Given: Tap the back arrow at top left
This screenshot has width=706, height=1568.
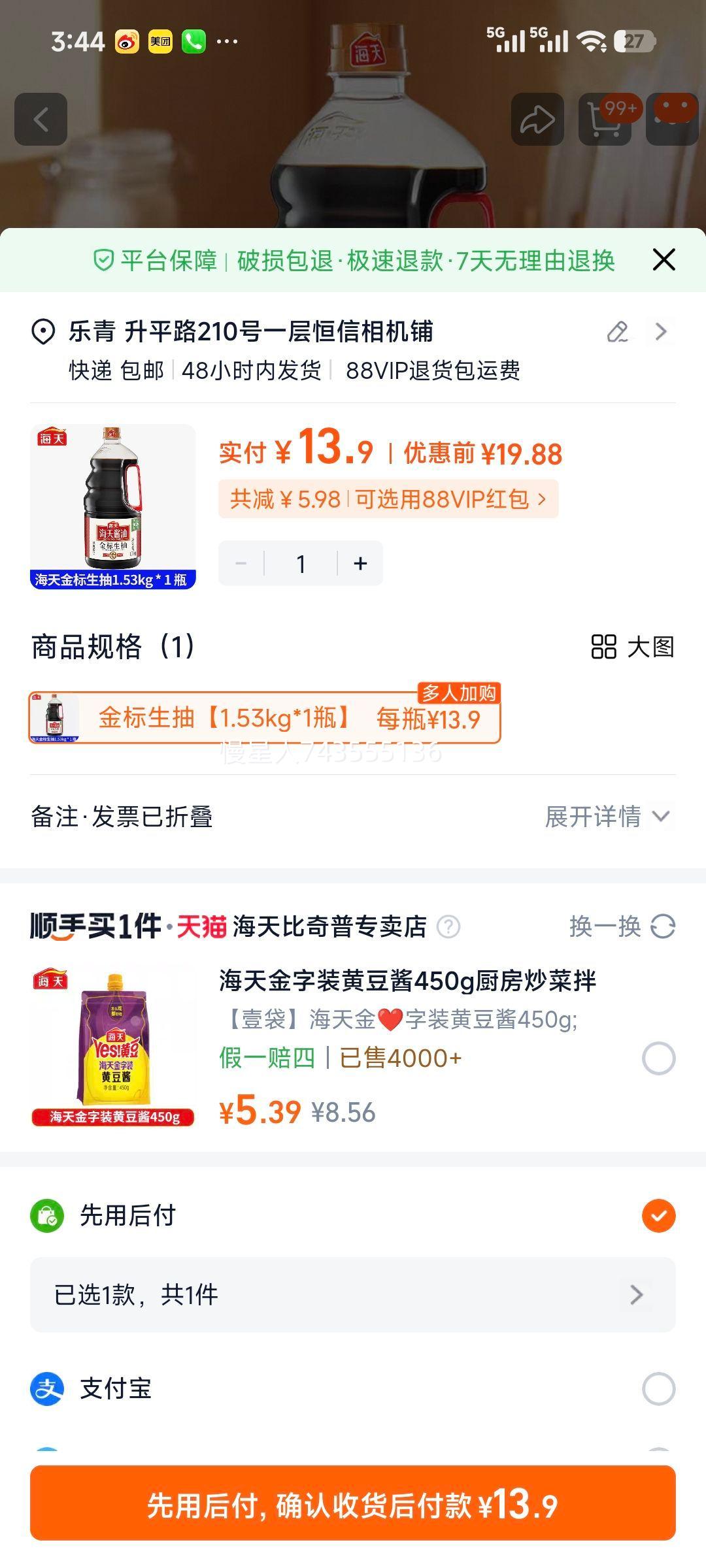Looking at the screenshot, I should tap(41, 120).
